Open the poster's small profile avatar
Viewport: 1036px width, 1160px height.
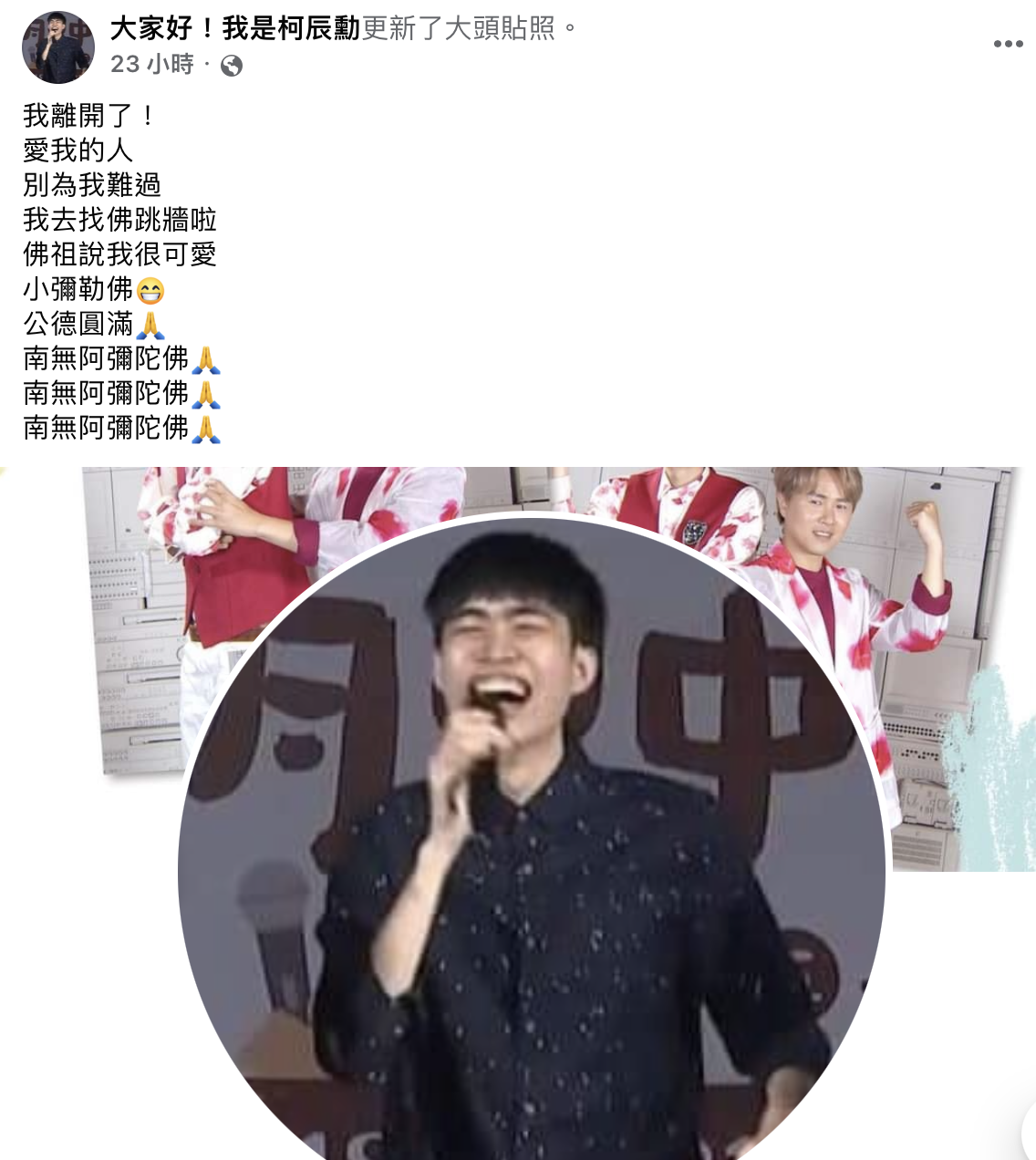[x=58, y=47]
